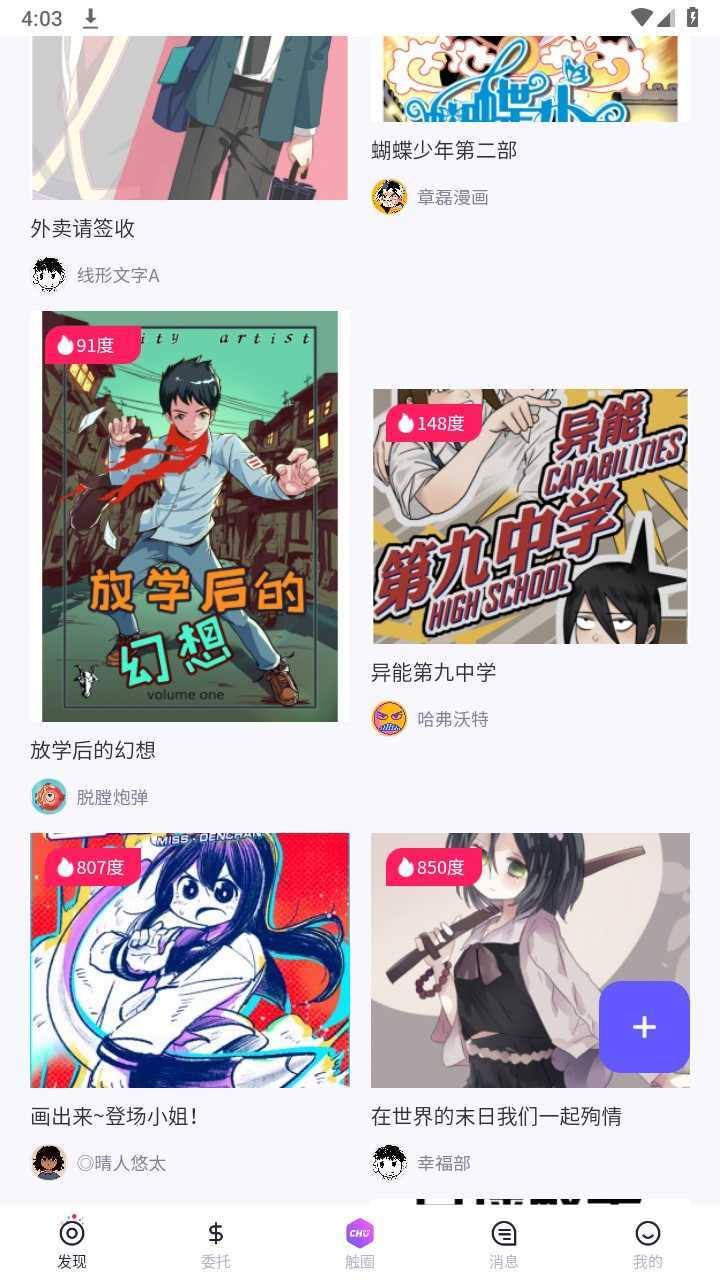Tap the 委托 dollar icon
This screenshot has height=1280, width=720.
[x=215, y=1231]
